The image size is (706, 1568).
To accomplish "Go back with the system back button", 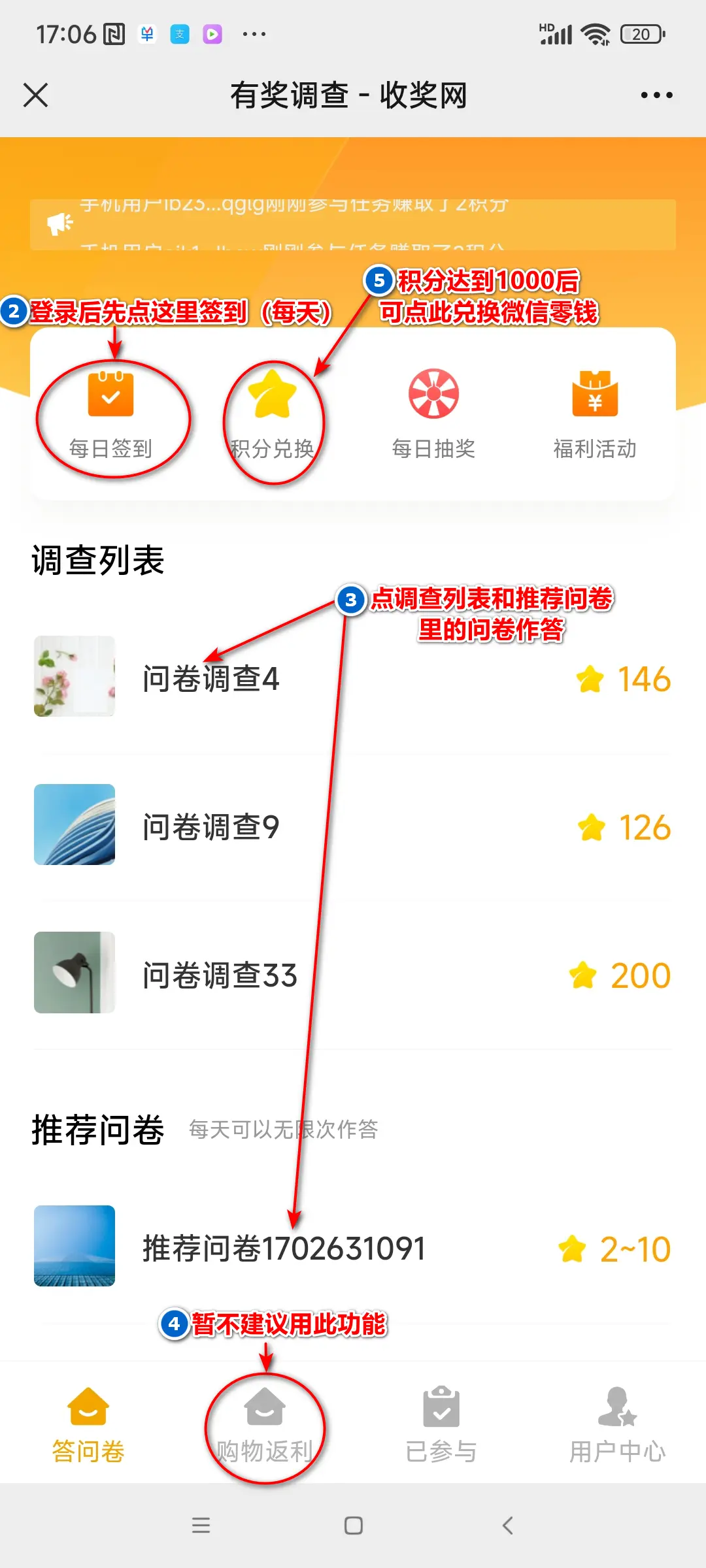I will tap(507, 1526).
